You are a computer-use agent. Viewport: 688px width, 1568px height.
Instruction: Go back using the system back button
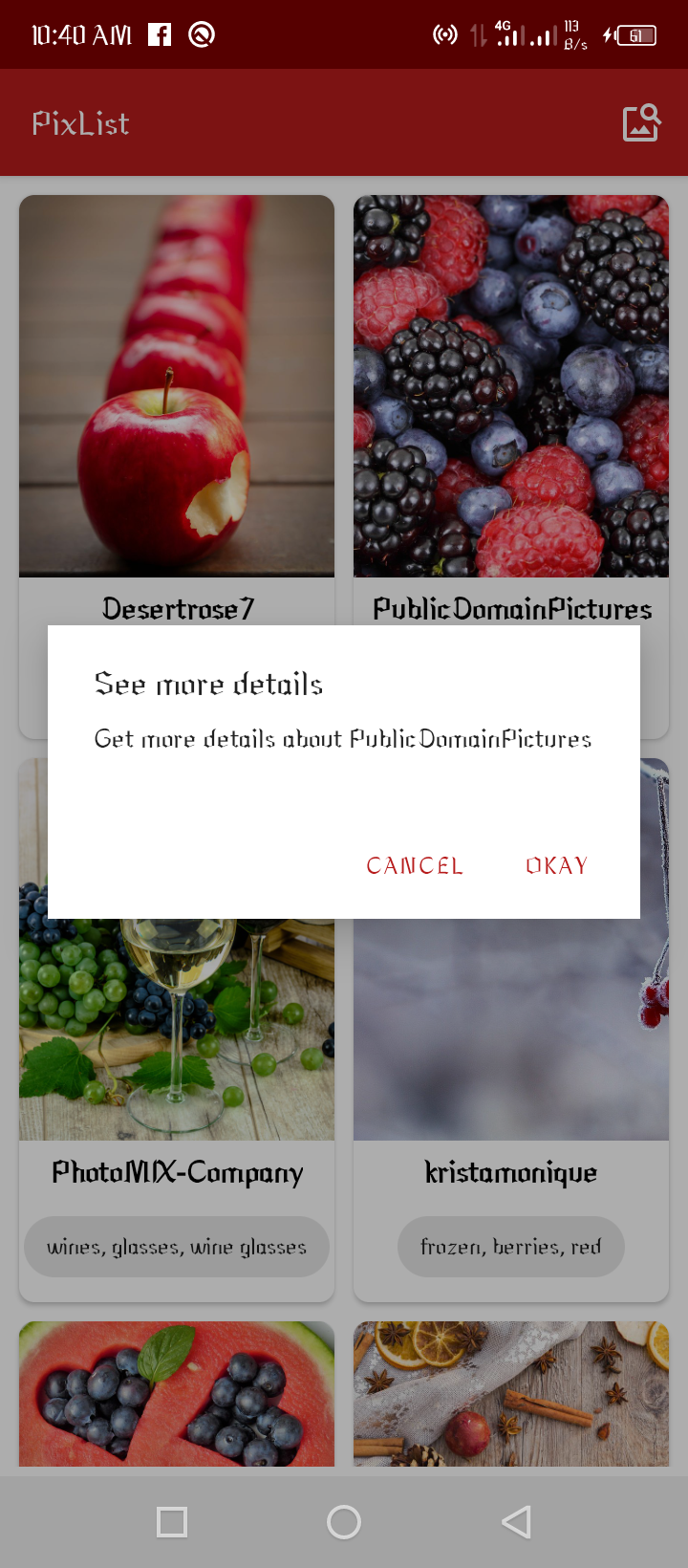[517, 1521]
